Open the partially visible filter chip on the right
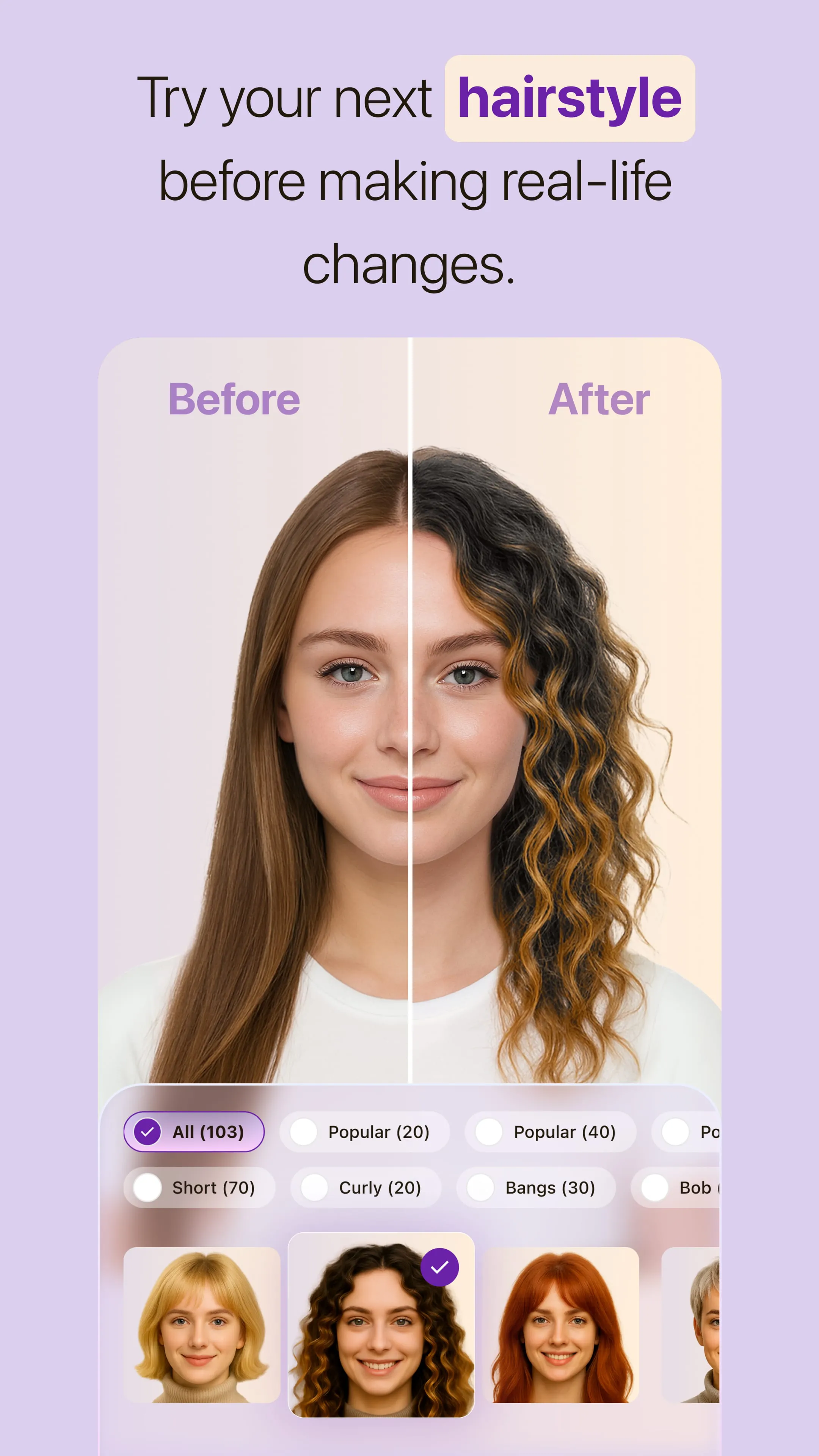 tap(695, 1132)
